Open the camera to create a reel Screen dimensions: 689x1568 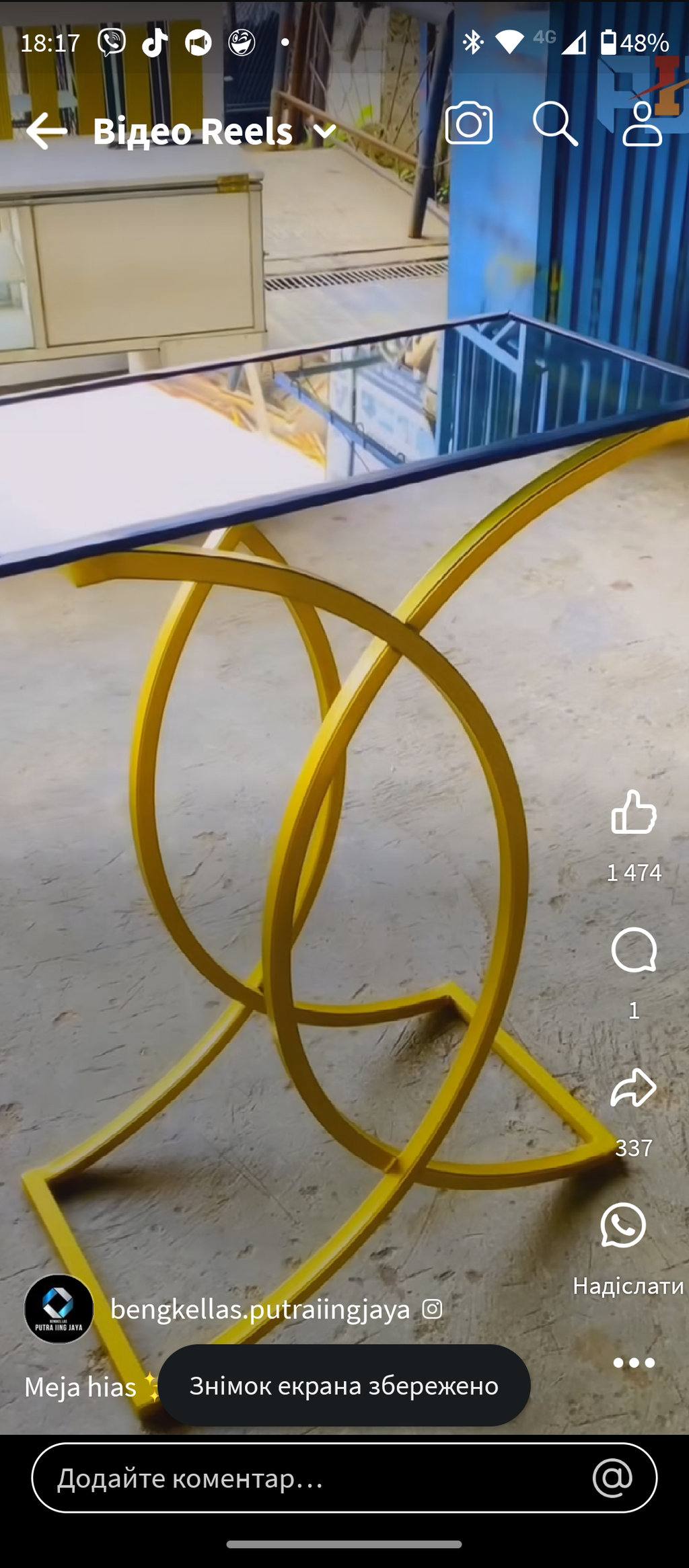tap(469, 124)
